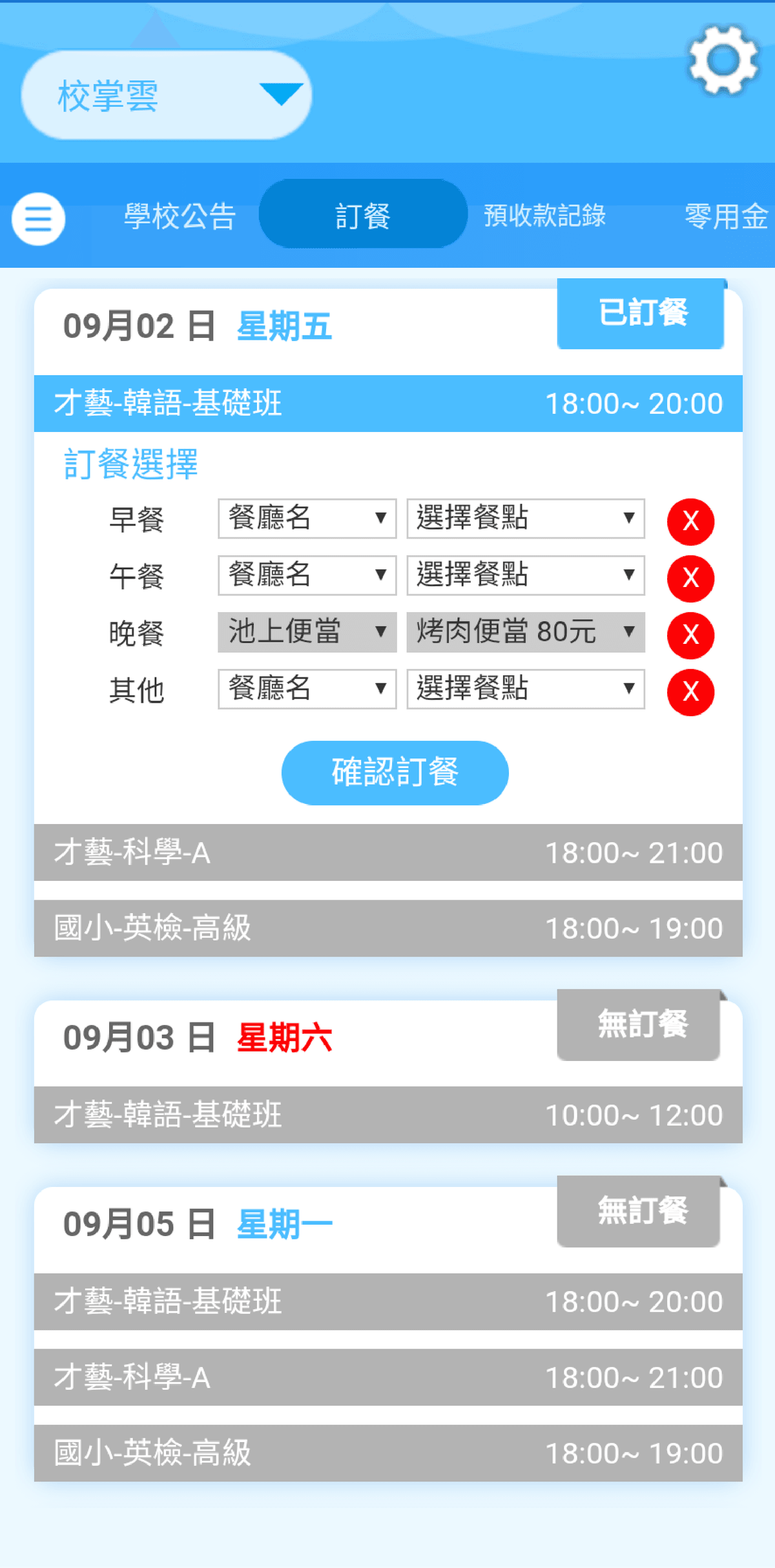This screenshot has height=1568, width=775.
Task: Select the 訂餐 tab
Action: click(363, 215)
